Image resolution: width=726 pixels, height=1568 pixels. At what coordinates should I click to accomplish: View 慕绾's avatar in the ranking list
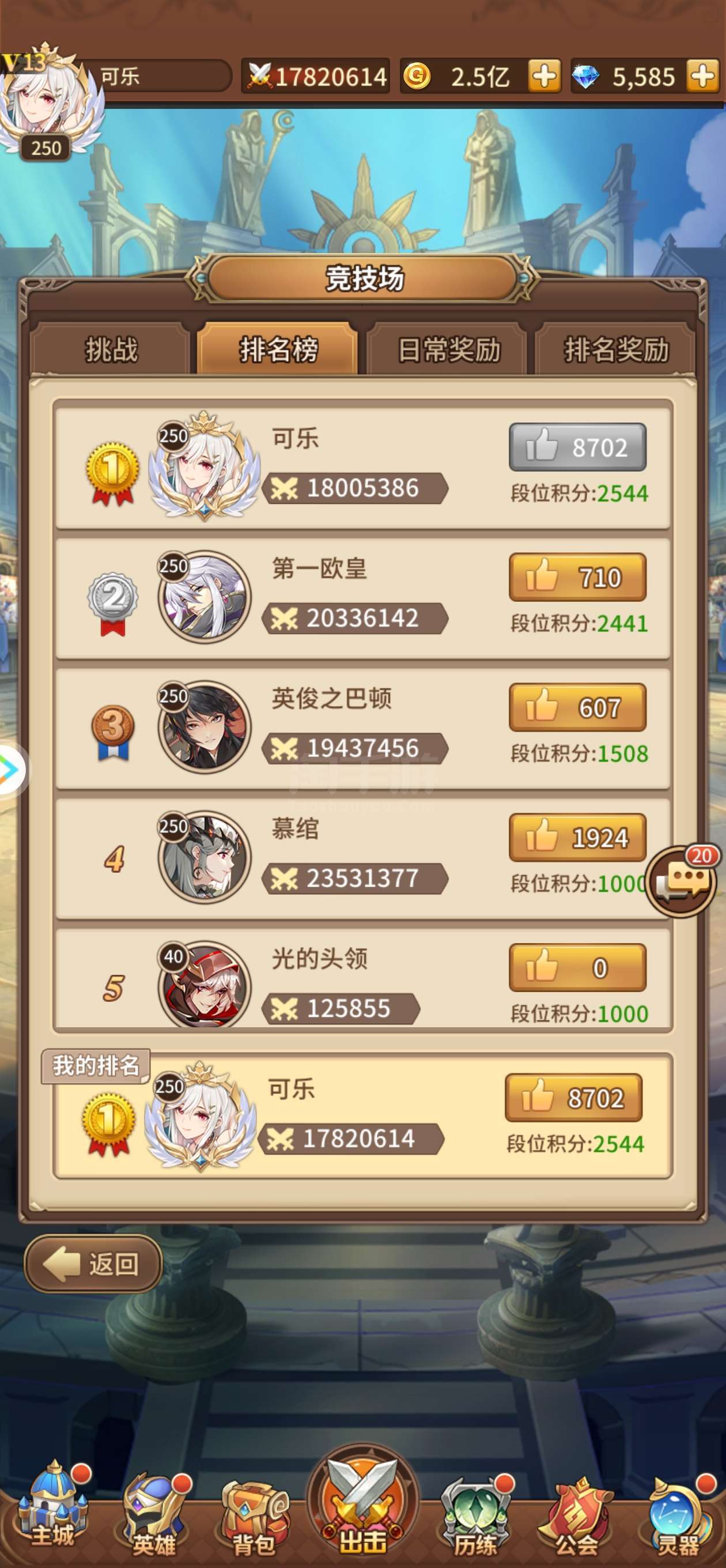[x=205, y=857]
